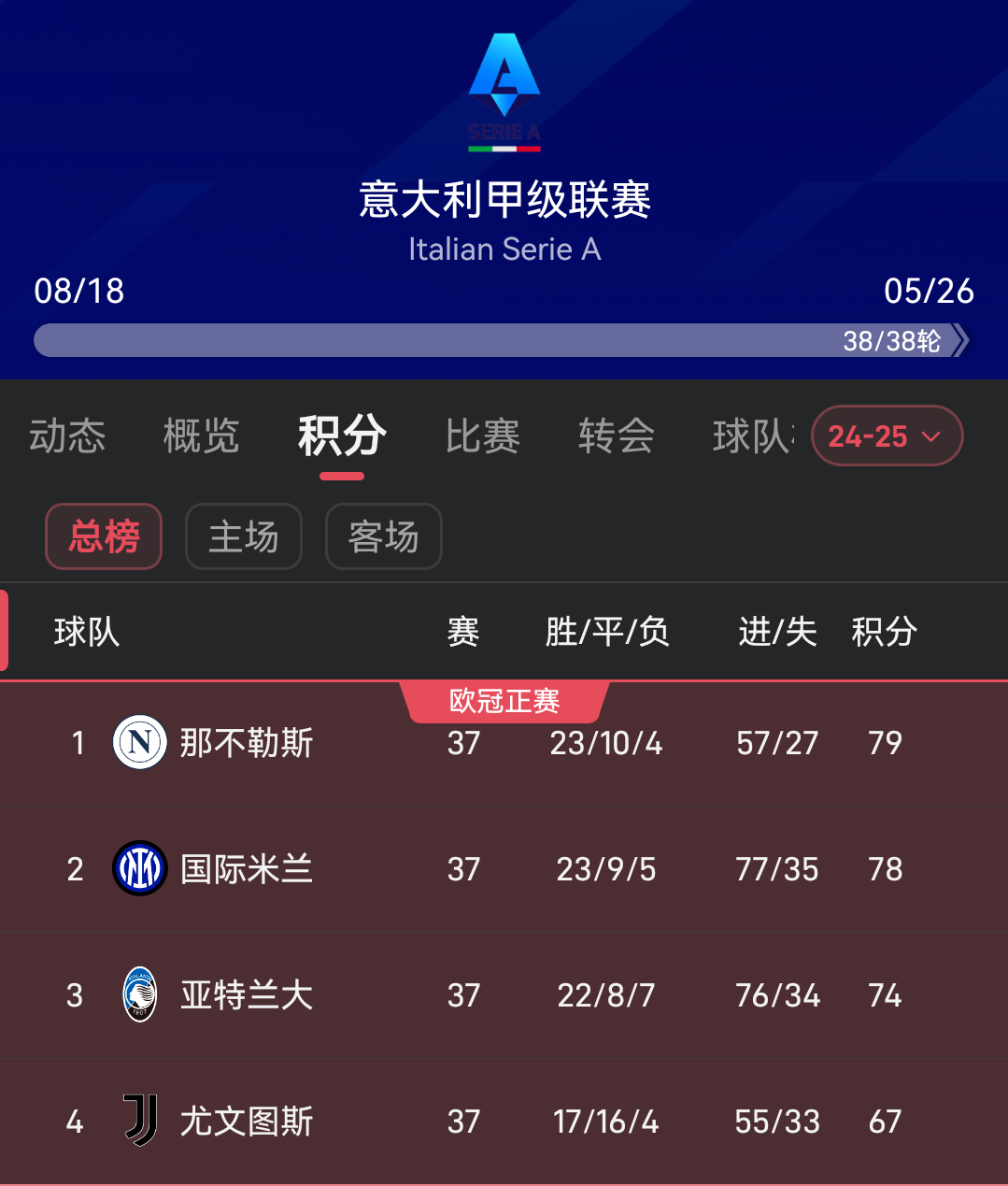Click the Juventus club crest
This screenshot has height=1186, width=1008.
click(139, 1122)
